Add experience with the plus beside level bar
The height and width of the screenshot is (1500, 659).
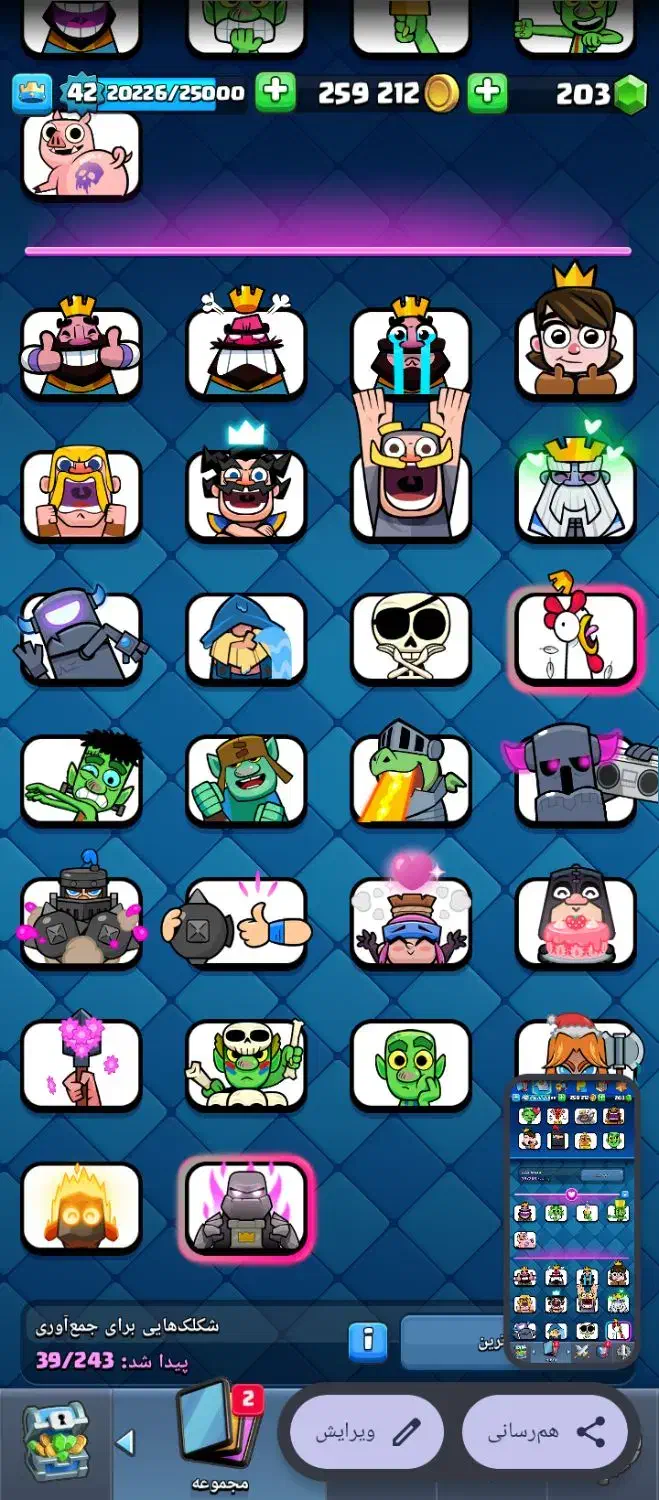tap(275, 93)
